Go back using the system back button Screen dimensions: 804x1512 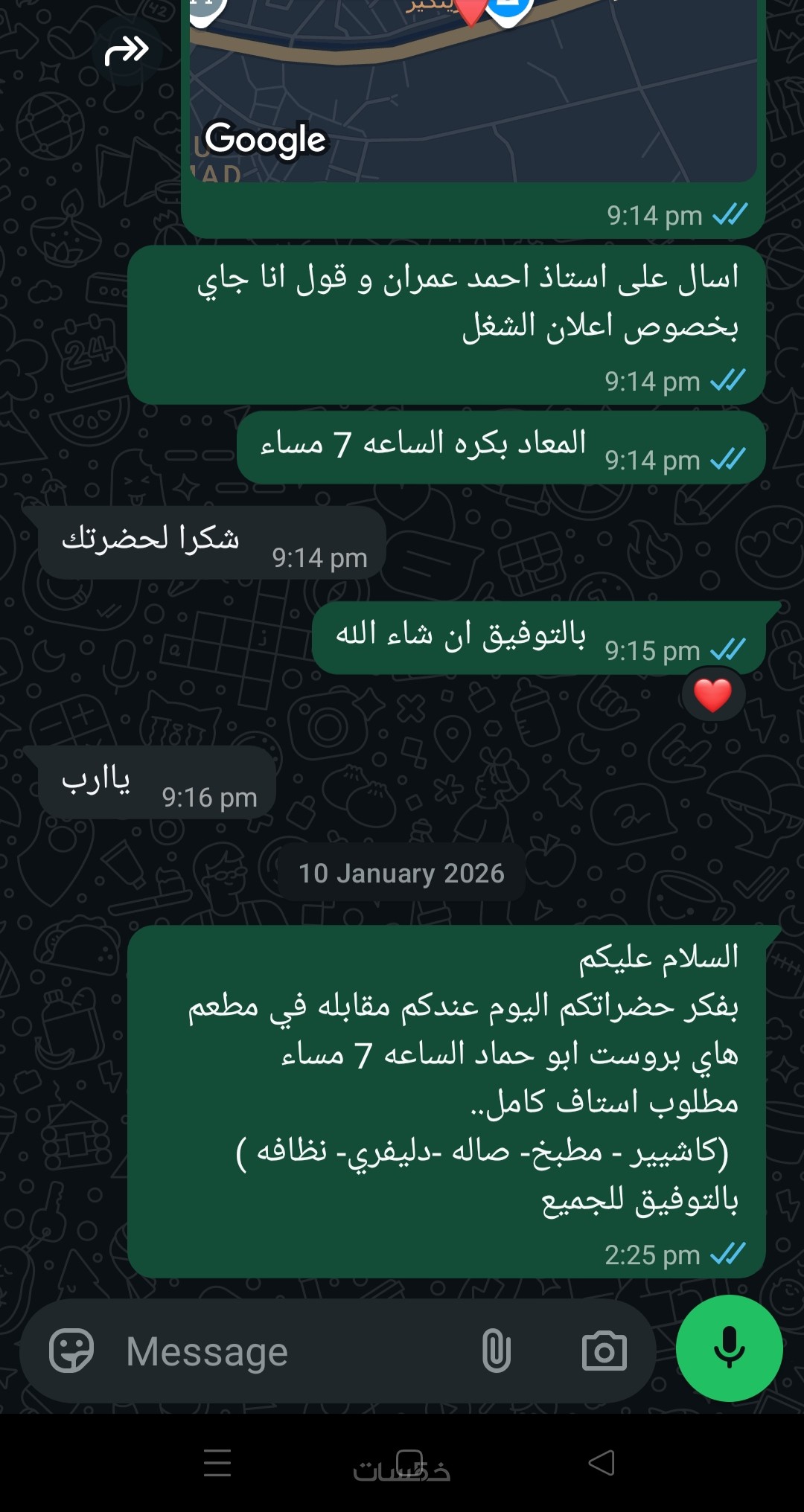coord(602,1462)
